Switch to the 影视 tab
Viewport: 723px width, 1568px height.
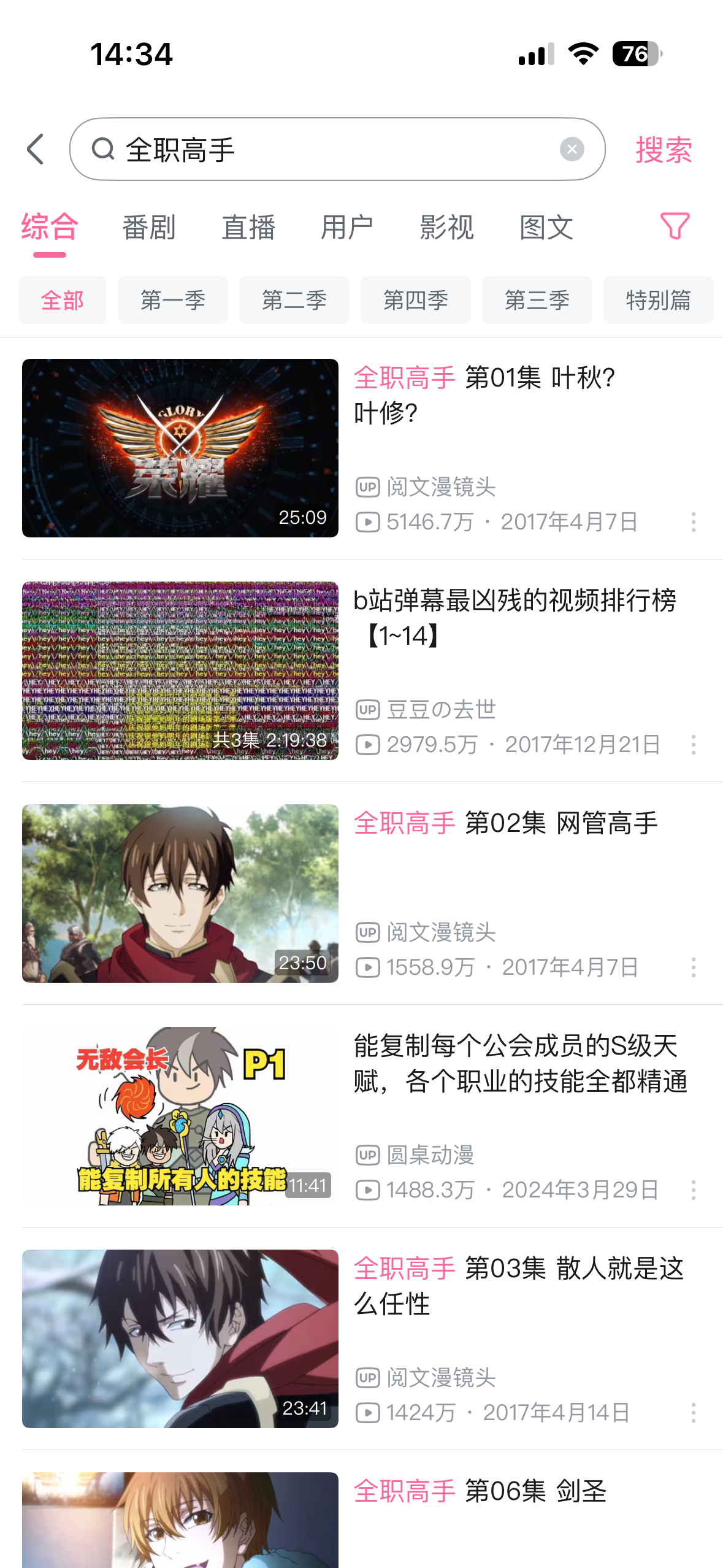[x=446, y=228]
